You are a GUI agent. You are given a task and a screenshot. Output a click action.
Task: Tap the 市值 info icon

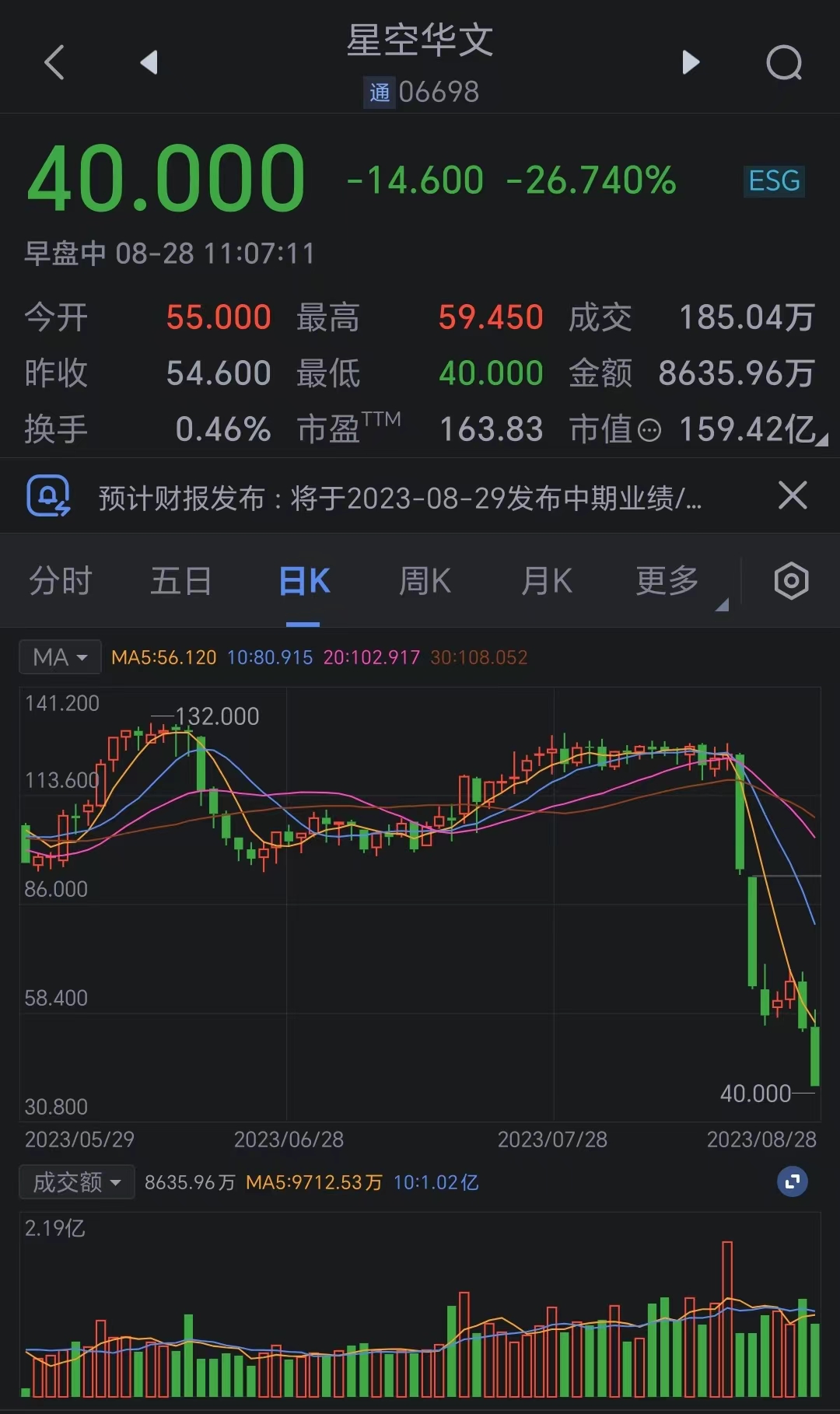649,430
